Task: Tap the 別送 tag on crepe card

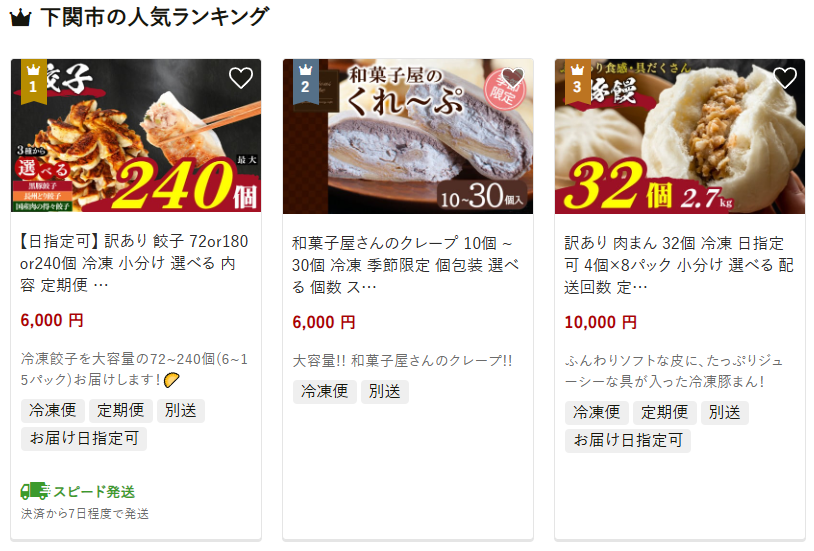Action: 384,392
